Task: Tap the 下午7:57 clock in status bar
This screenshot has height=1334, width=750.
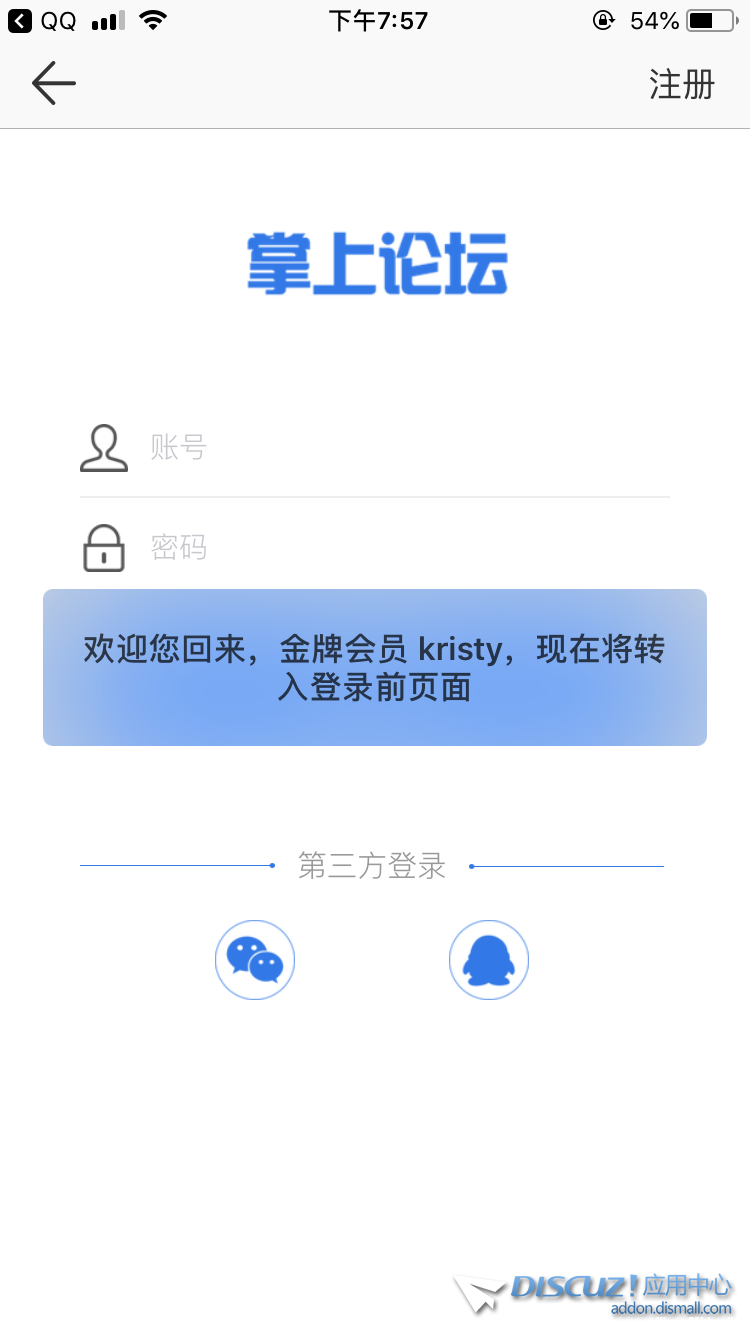Action: 375,20
